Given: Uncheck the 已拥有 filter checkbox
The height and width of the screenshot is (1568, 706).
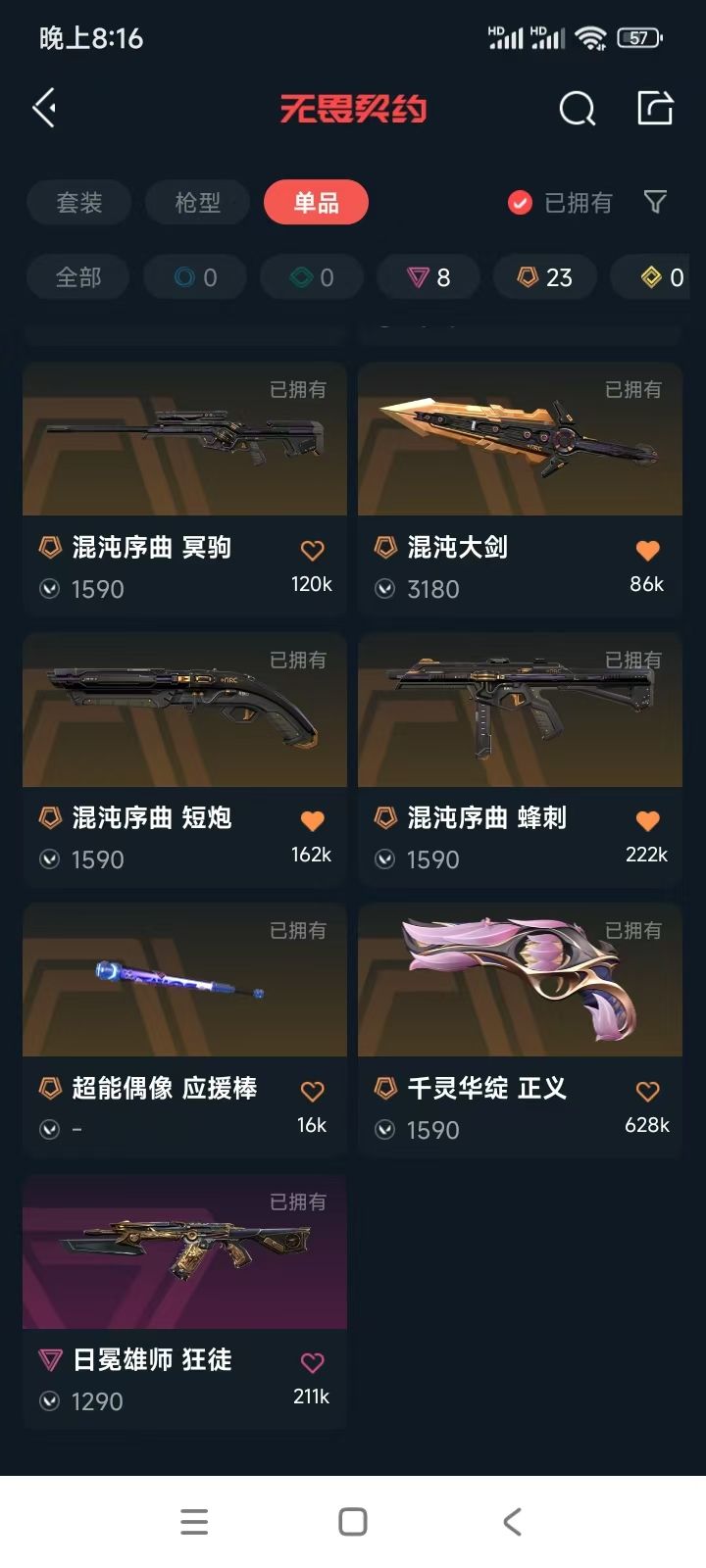Looking at the screenshot, I should click(520, 203).
